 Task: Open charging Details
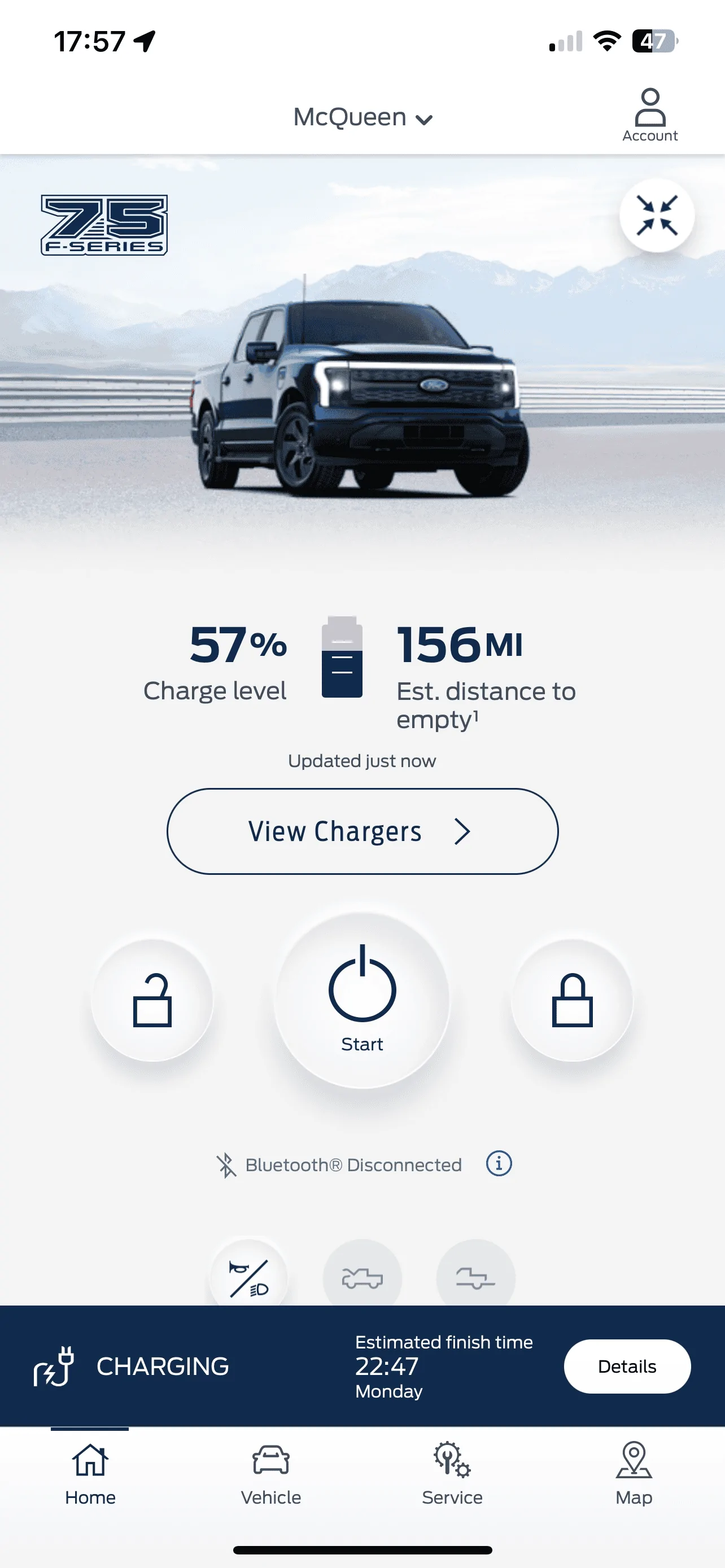pos(626,1366)
